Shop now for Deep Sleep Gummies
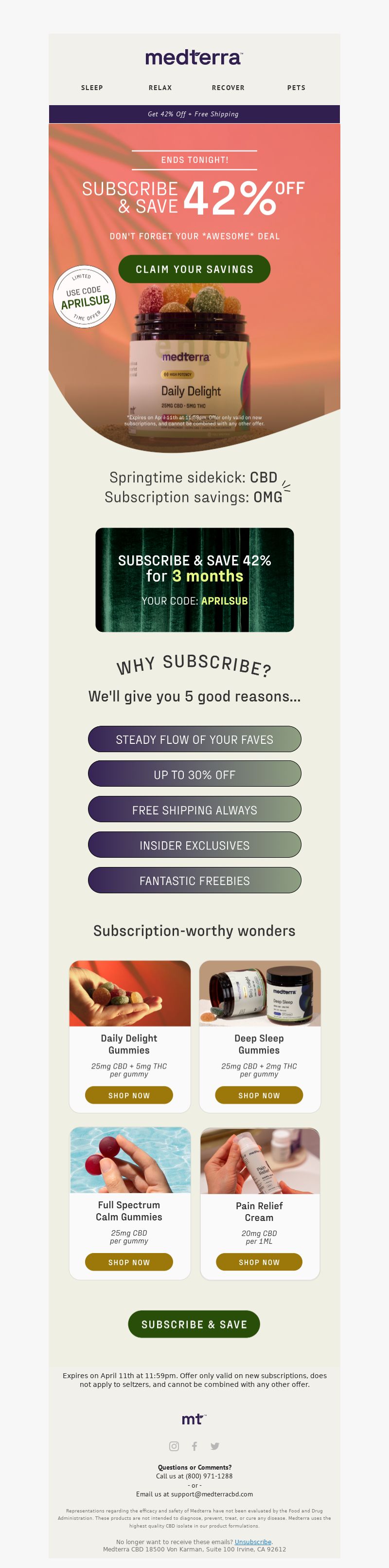The height and width of the screenshot is (1568, 389). point(259,1095)
